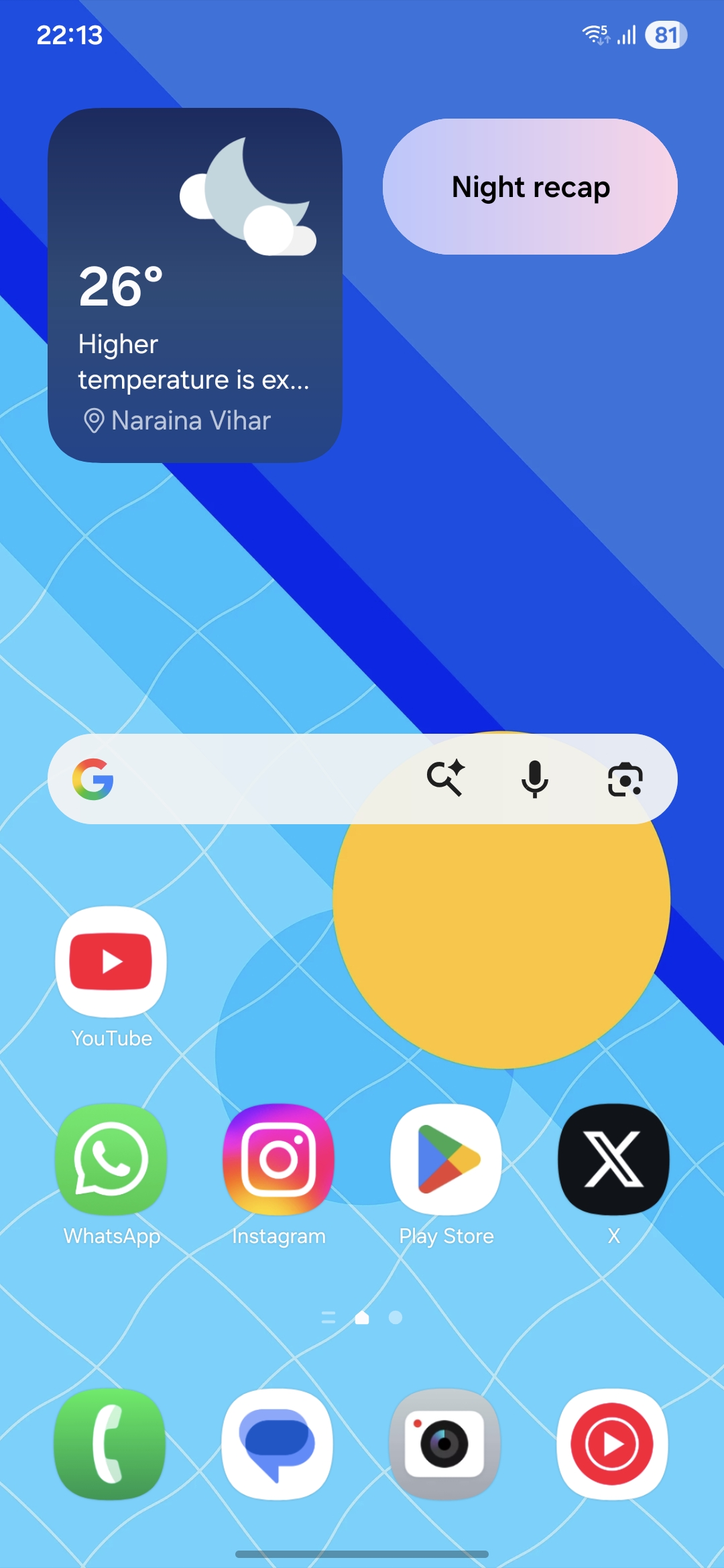Open WhatsApp

pos(111,1159)
